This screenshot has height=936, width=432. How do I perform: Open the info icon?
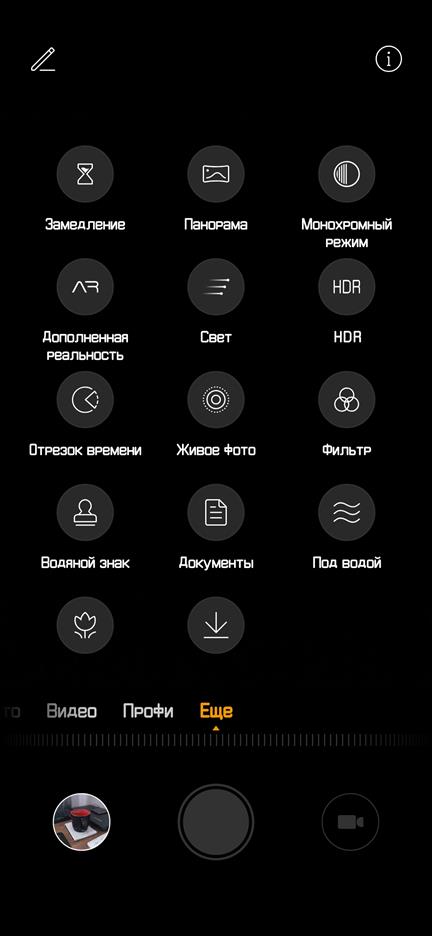(x=388, y=58)
